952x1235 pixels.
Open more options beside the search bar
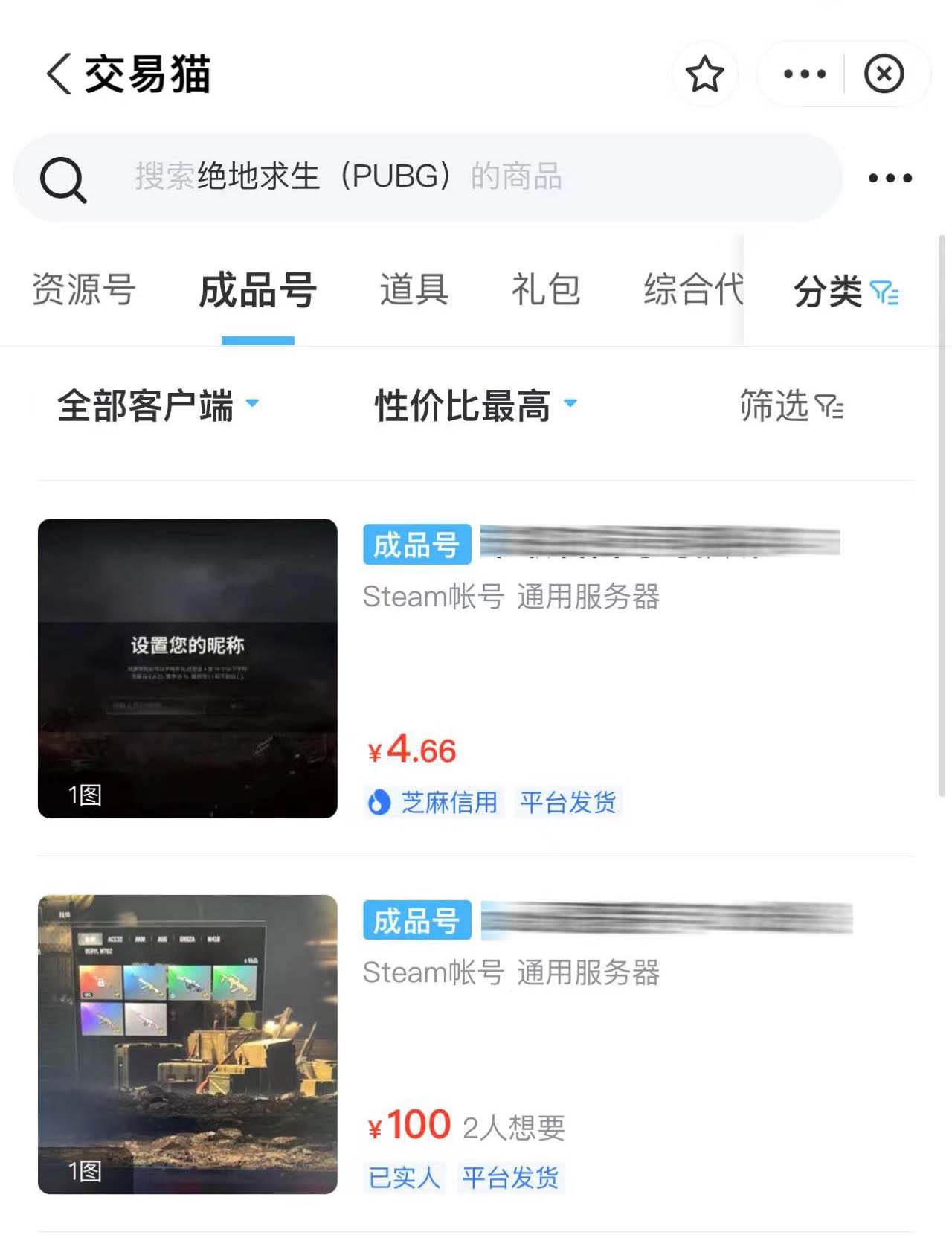coord(890,178)
